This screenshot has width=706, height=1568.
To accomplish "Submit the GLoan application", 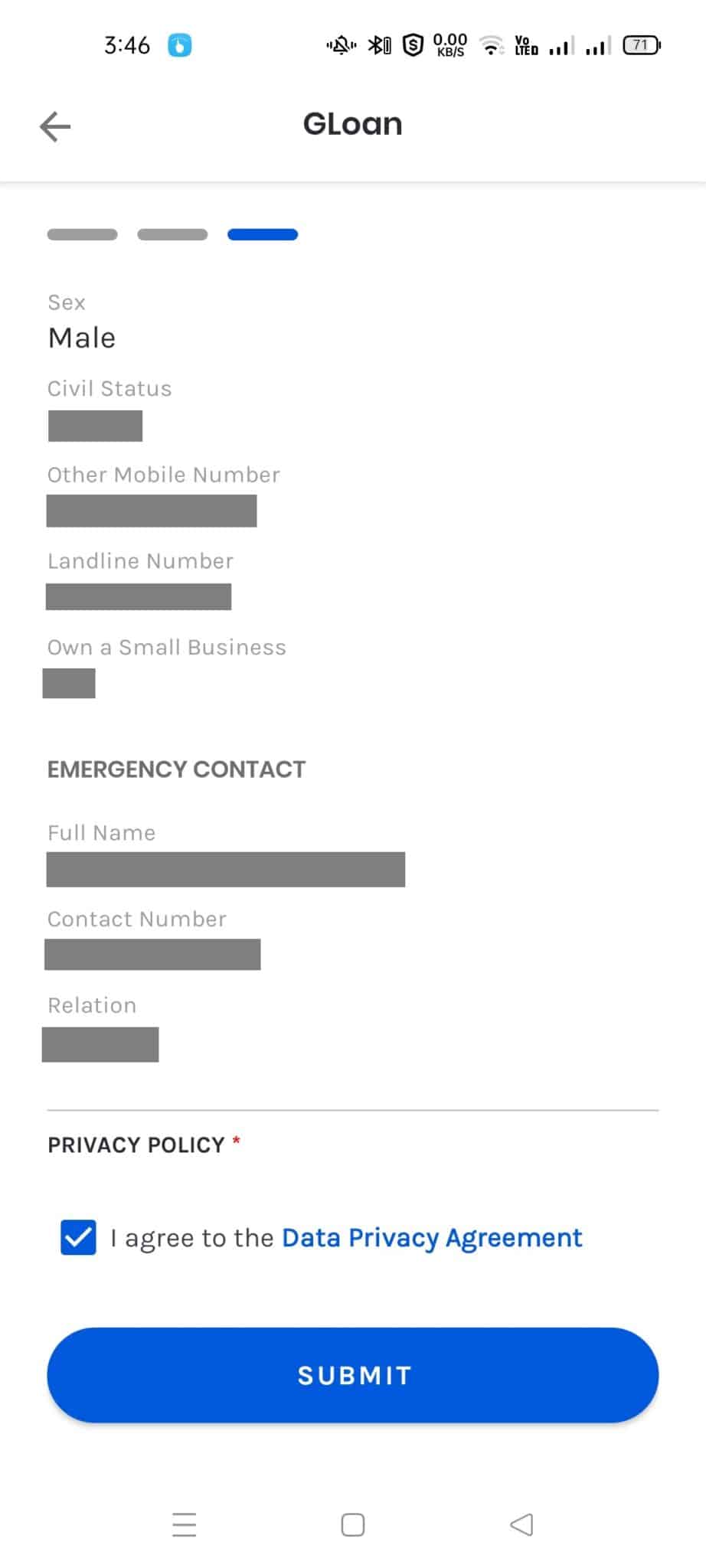I will (353, 1375).
